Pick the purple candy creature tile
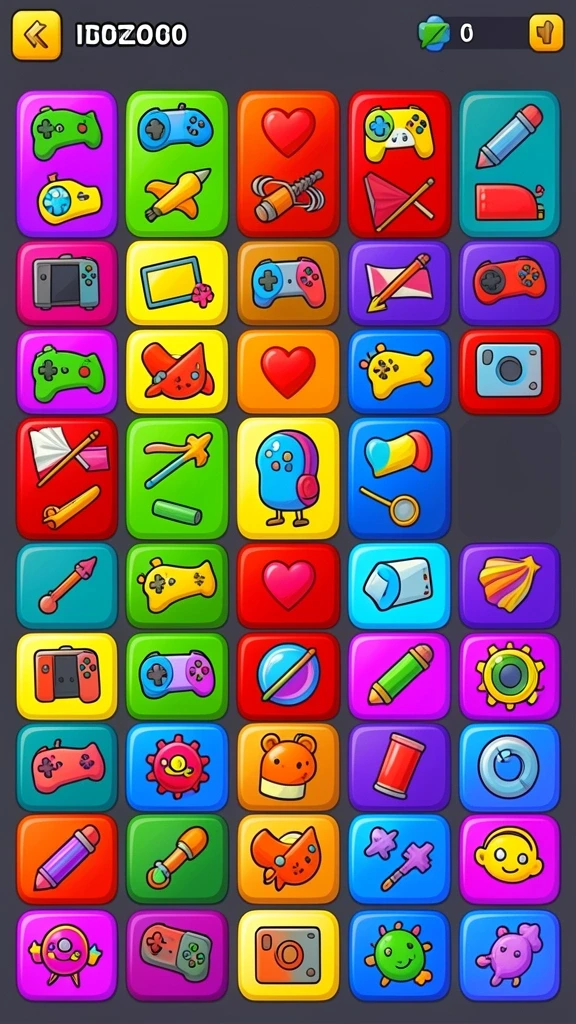Image resolution: width=576 pixels, height=1024 pixels. click(509, 955)
